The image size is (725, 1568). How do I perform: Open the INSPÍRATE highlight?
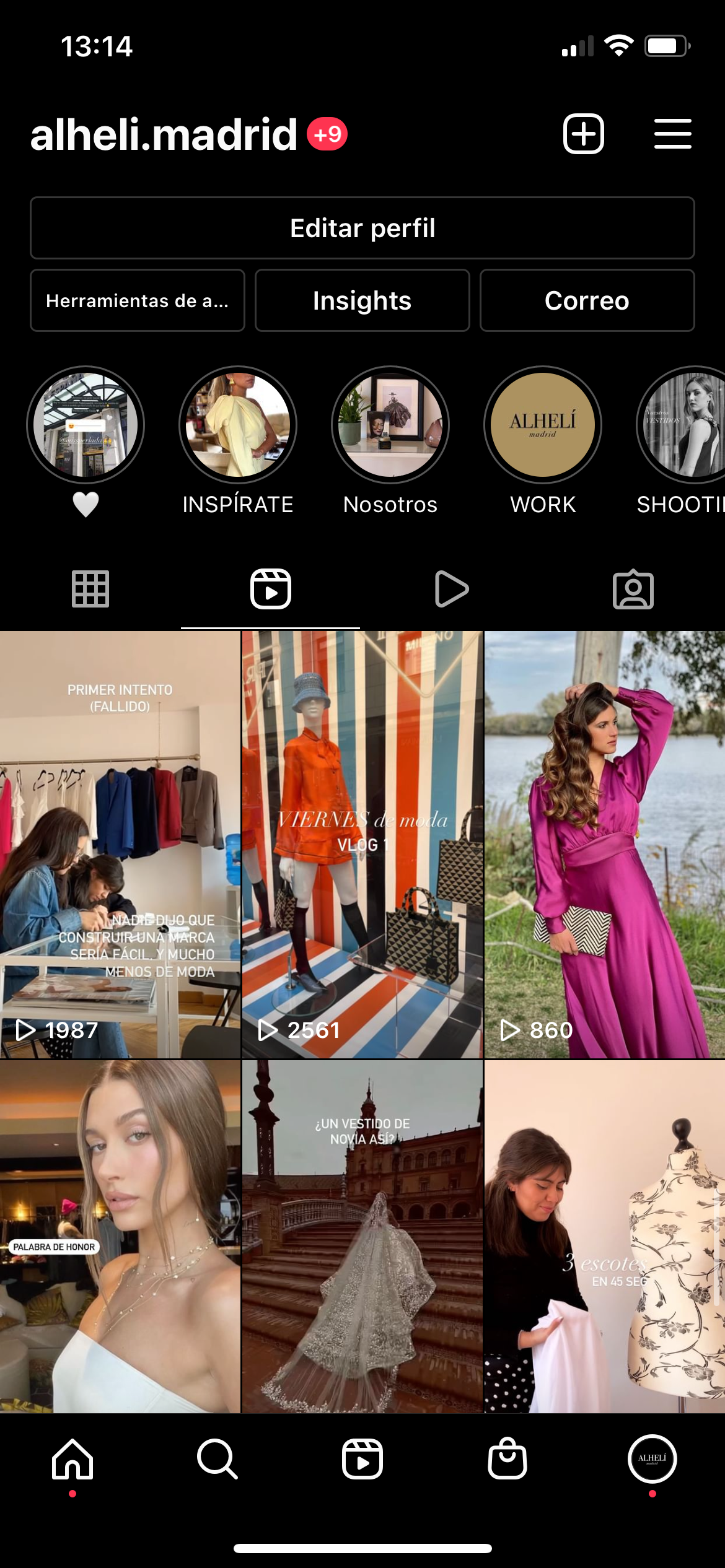[238, 425]
